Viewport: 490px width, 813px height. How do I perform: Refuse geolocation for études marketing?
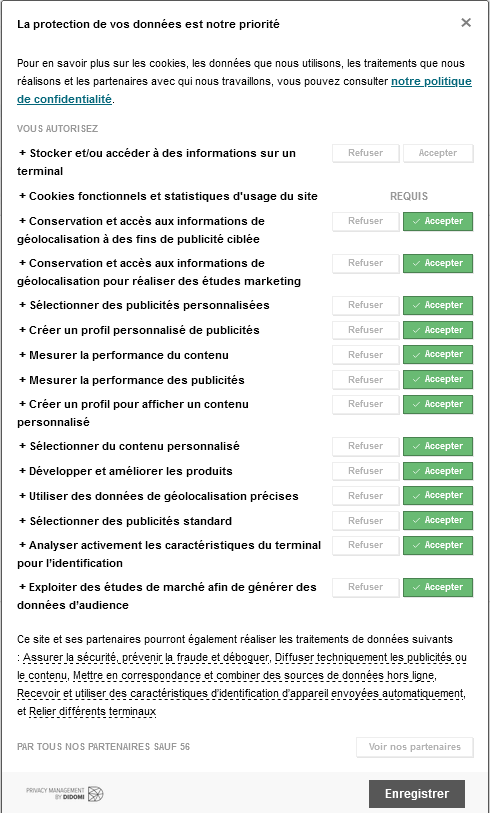[366, 263]
